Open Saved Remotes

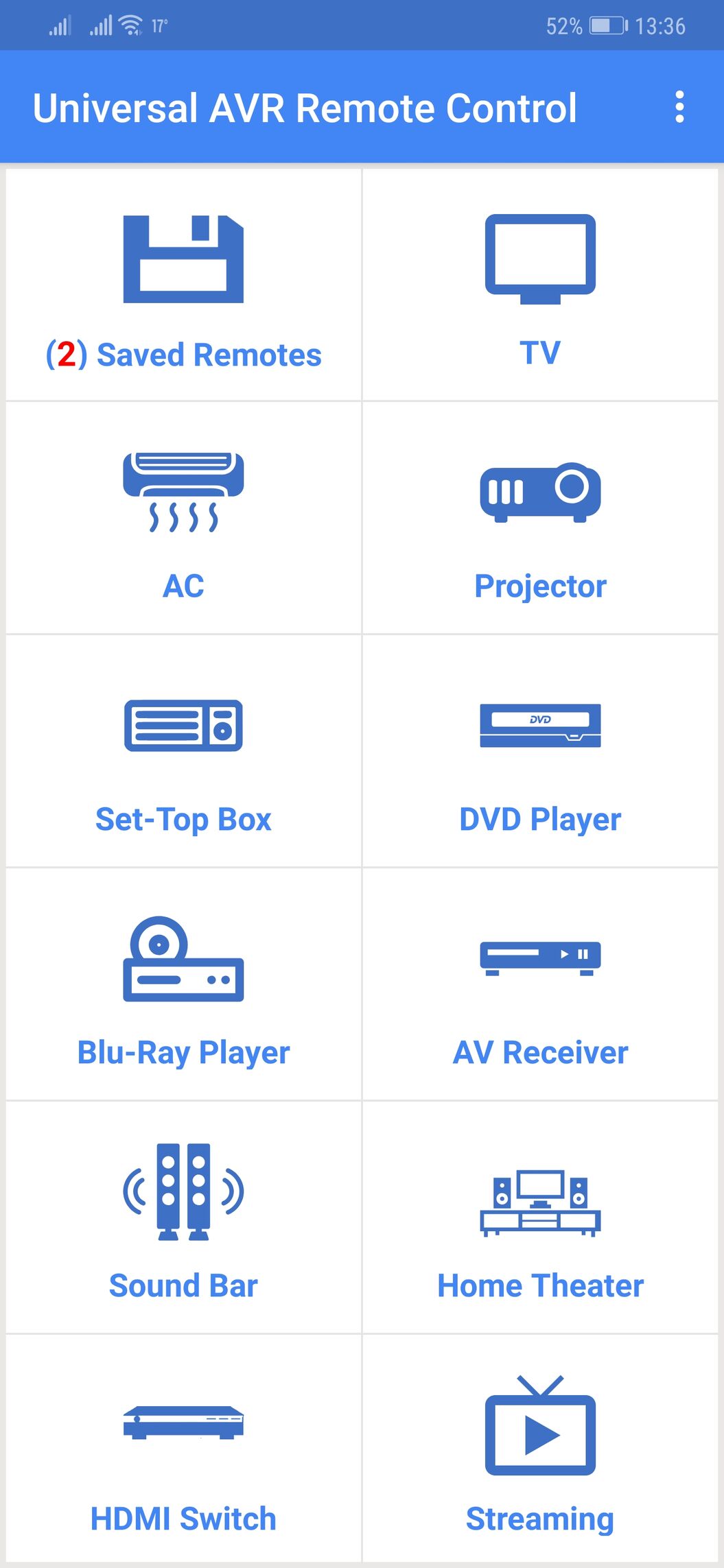coord(183,285)
